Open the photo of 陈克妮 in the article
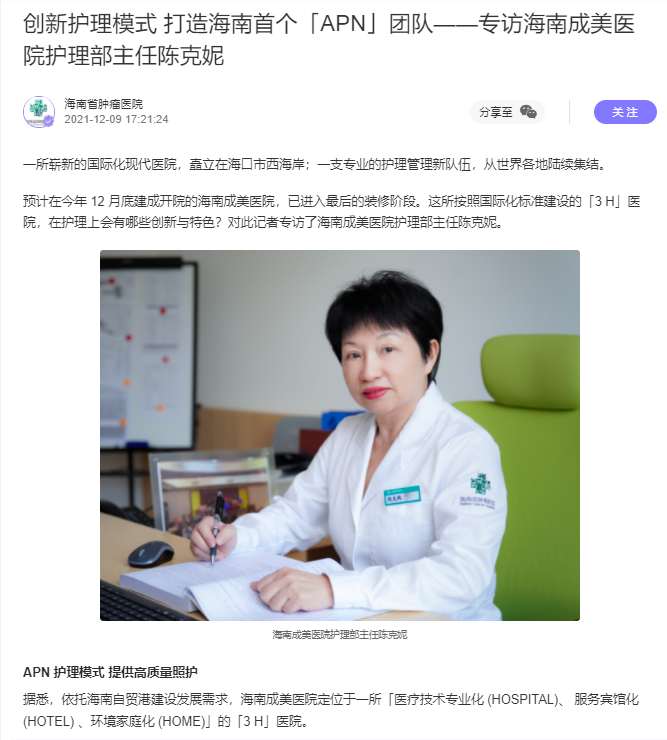Viewport: 667px width, 740px height. [x=339, y=435]
